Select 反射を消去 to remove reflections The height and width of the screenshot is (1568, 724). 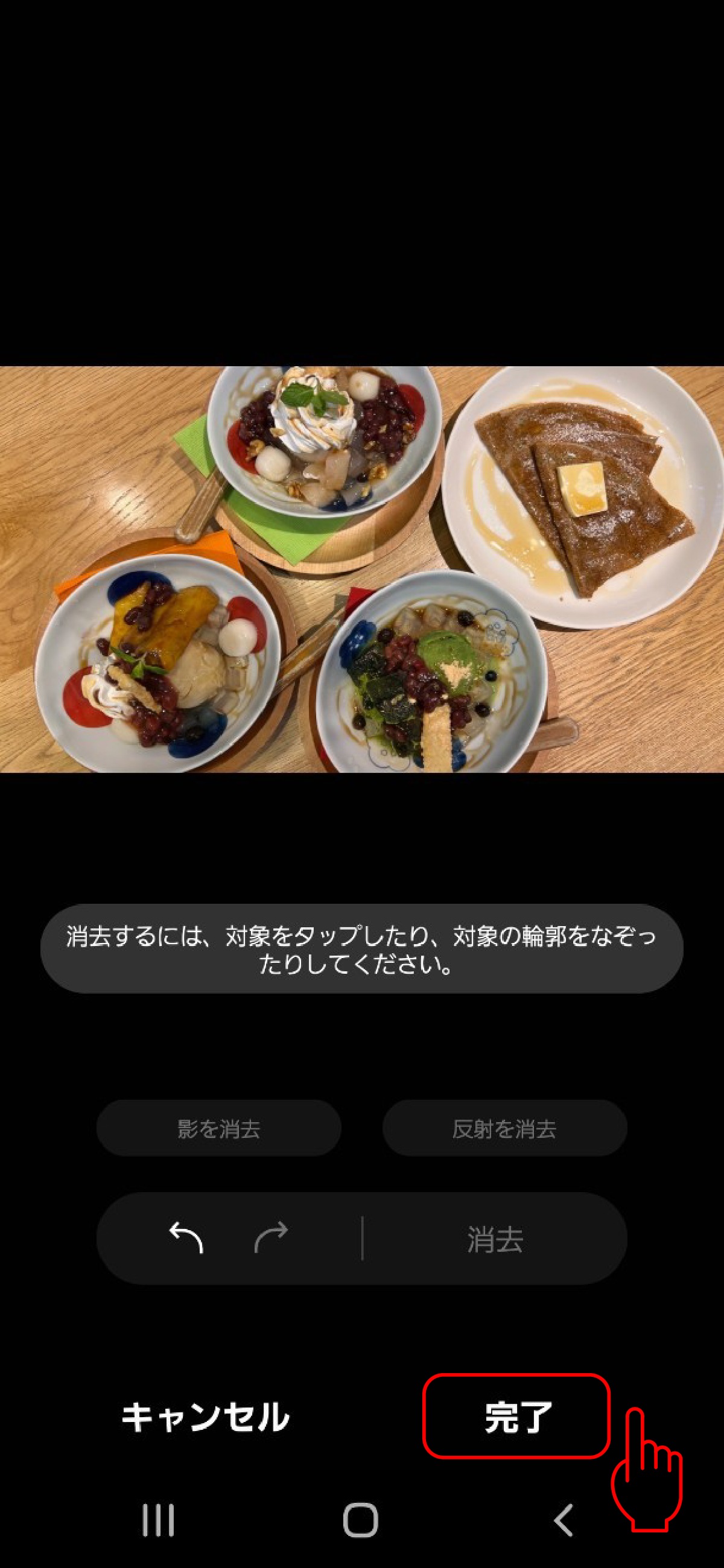click(x=505, y=1129)
